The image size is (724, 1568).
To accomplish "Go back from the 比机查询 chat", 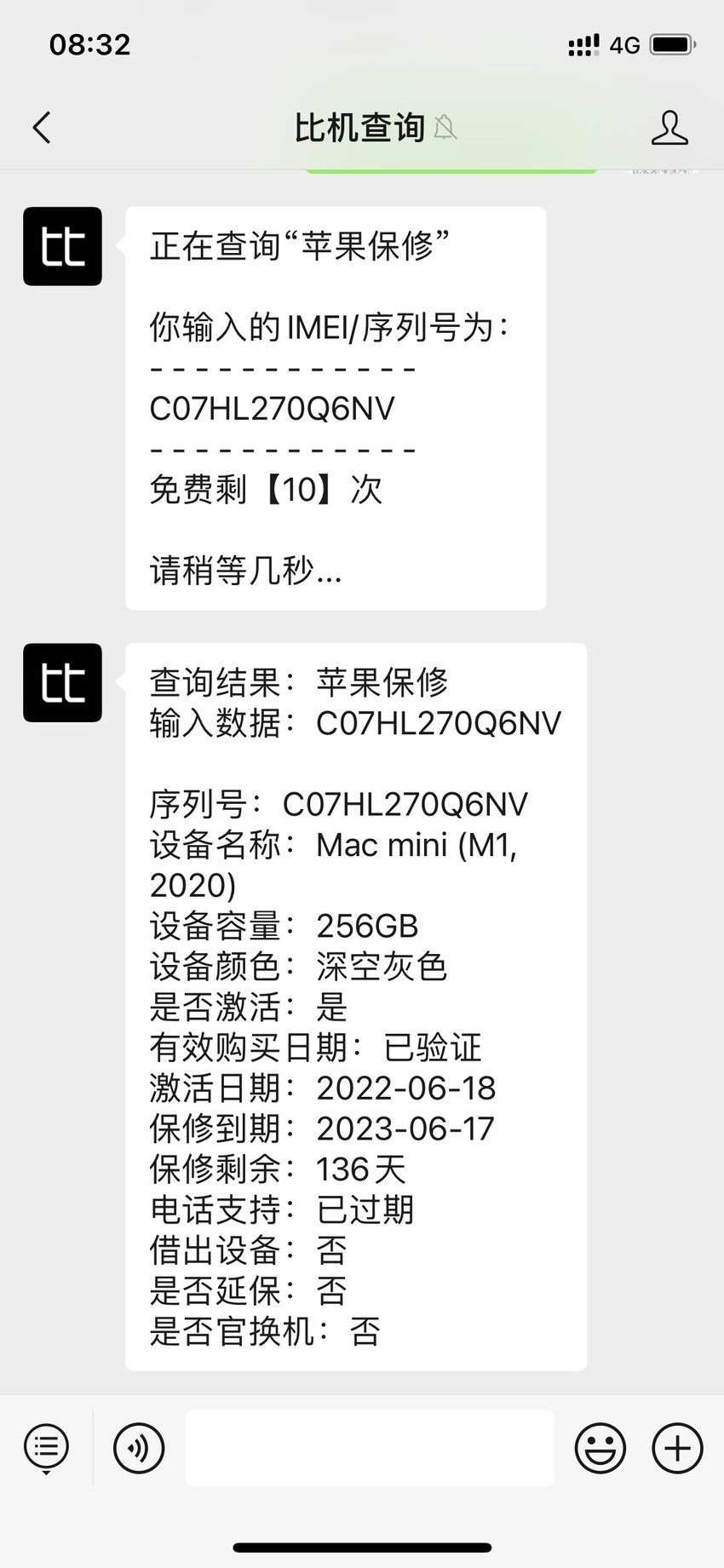I will [42, 128].
